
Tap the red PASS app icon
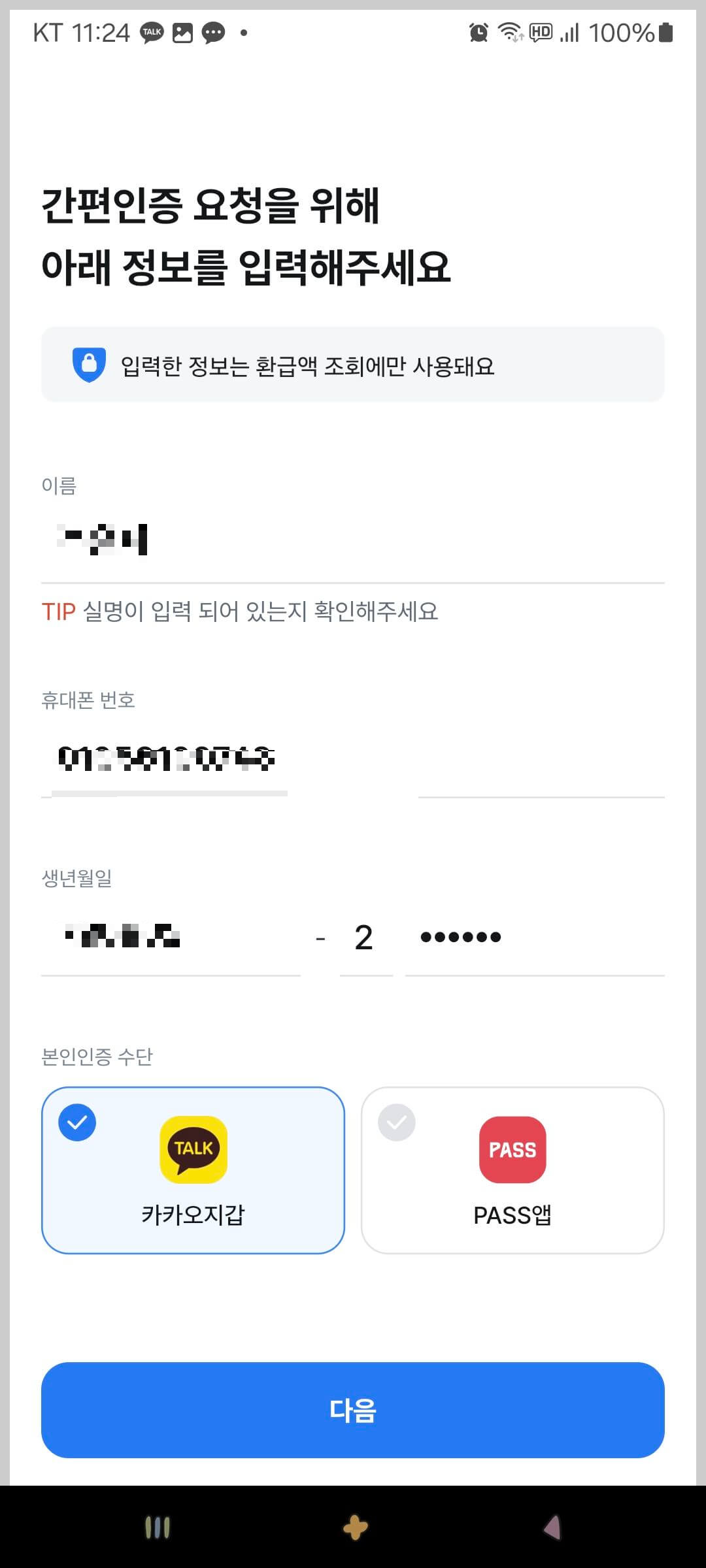tap(513, 1149)
